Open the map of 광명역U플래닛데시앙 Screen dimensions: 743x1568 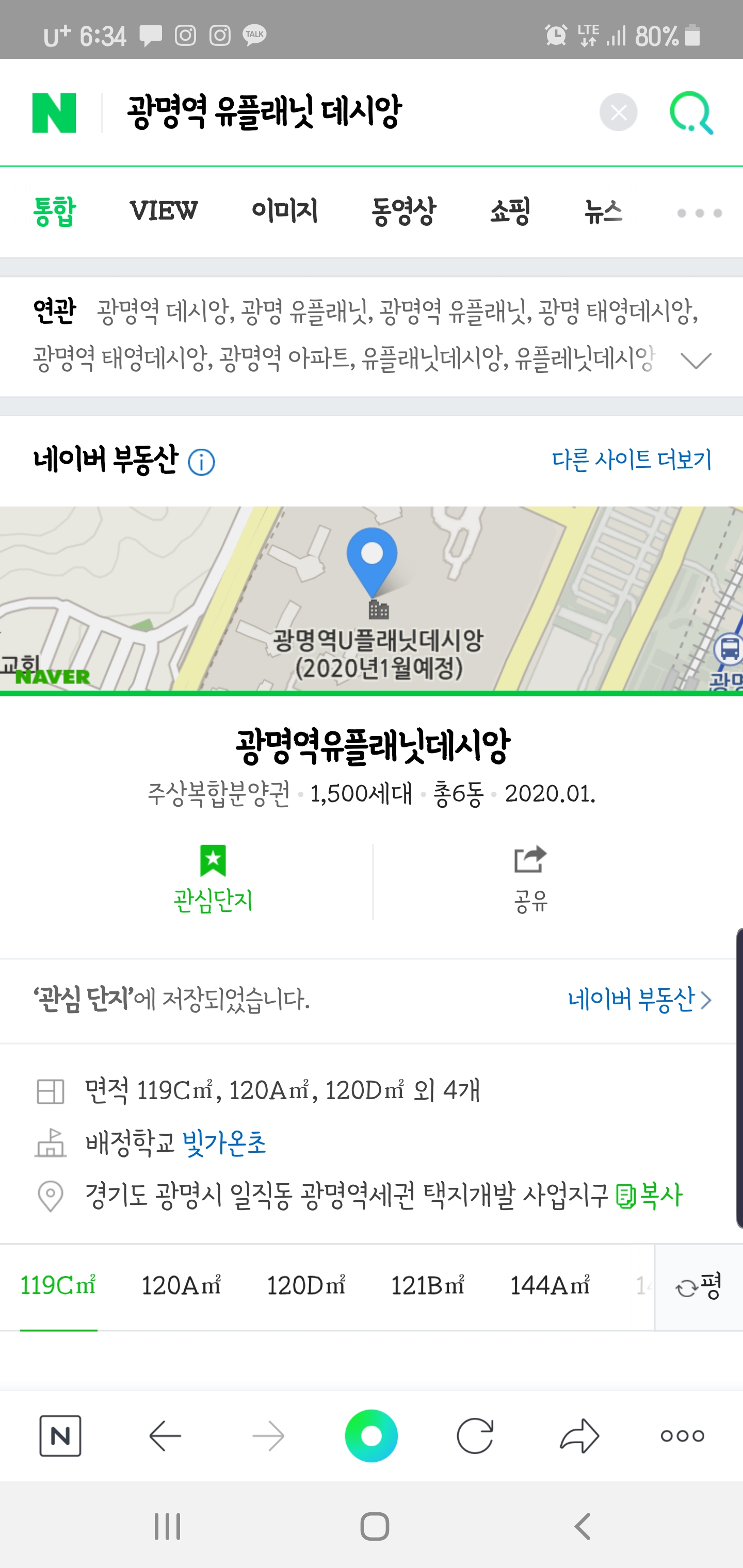point(372,599)
